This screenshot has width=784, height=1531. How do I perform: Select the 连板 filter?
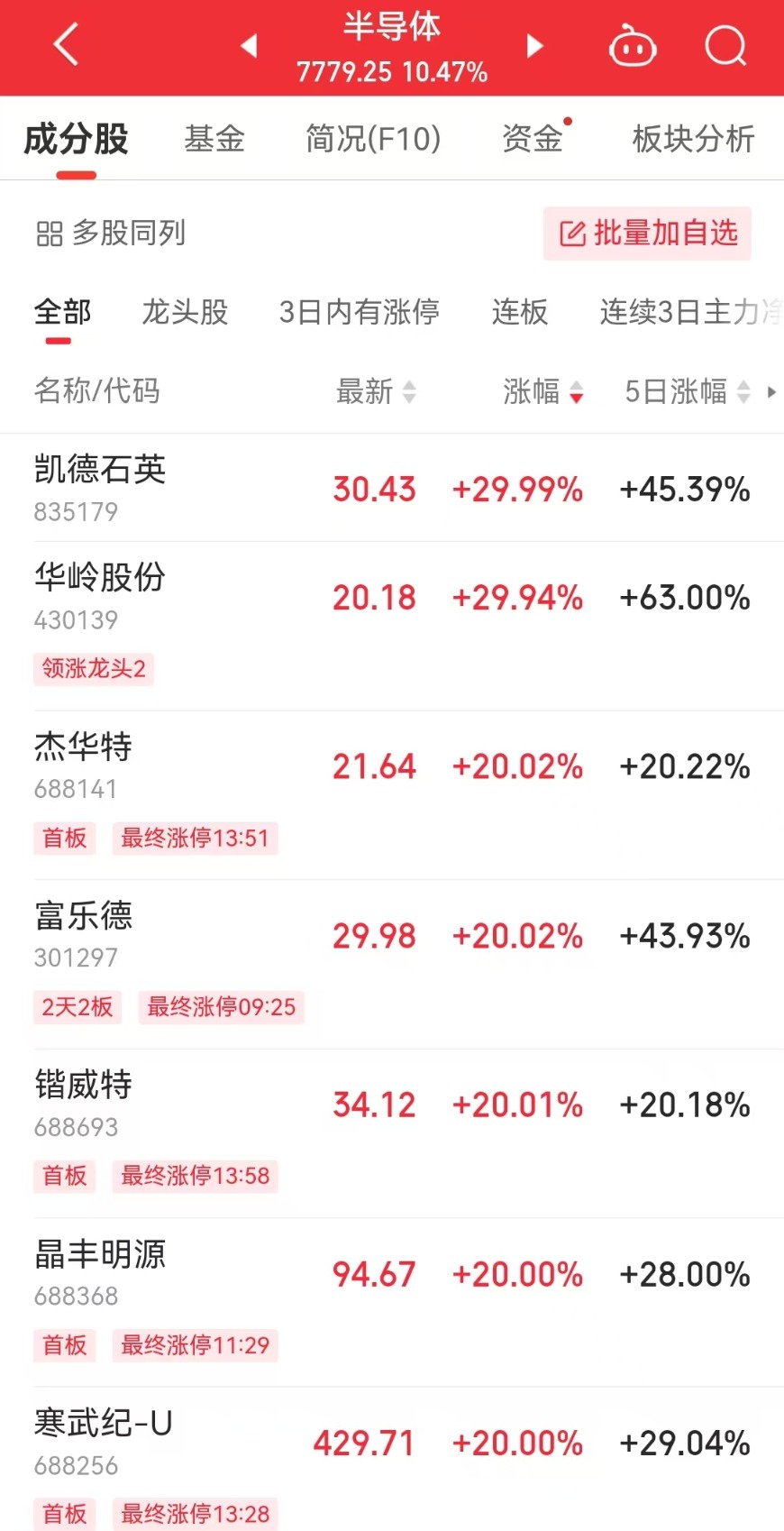click(x=520, y=312)
